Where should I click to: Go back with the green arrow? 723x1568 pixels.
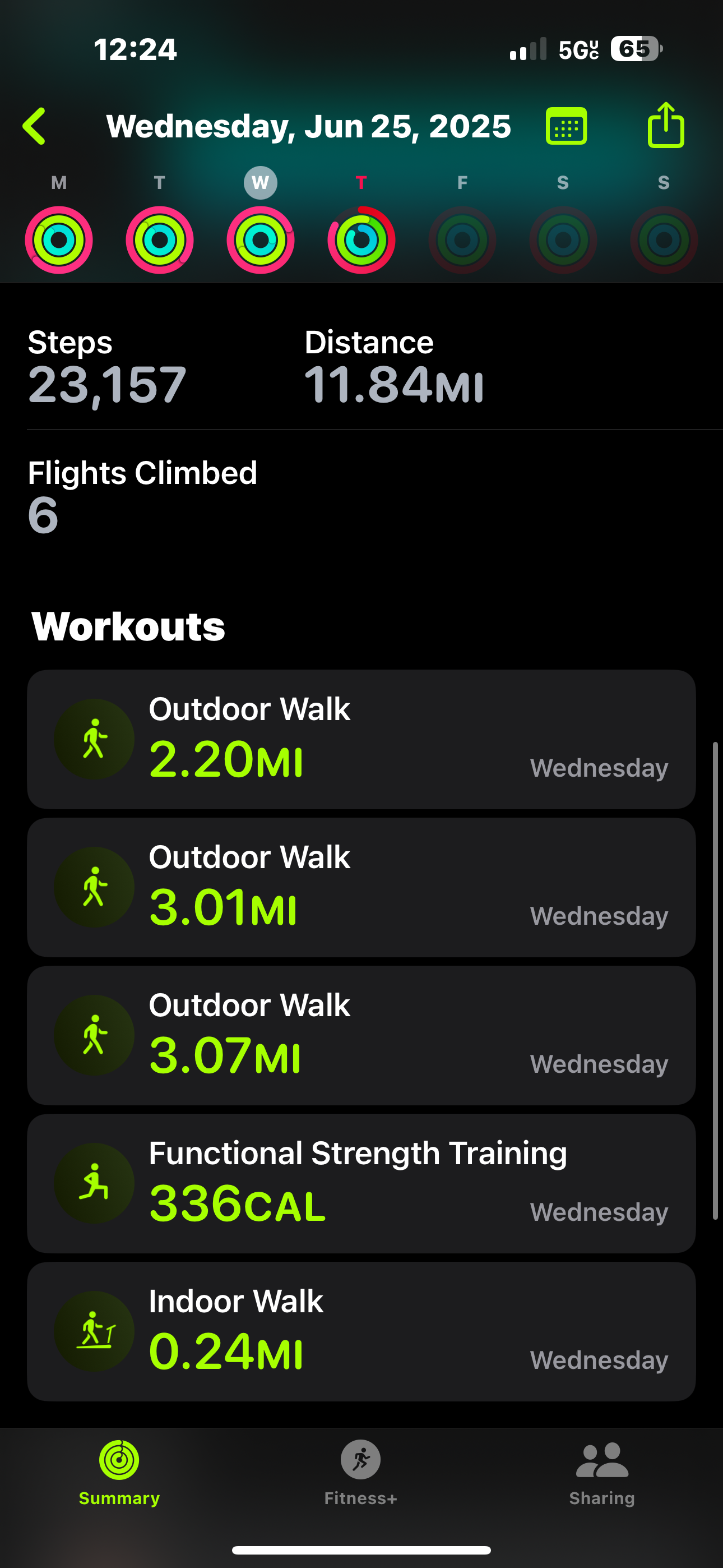34,126
